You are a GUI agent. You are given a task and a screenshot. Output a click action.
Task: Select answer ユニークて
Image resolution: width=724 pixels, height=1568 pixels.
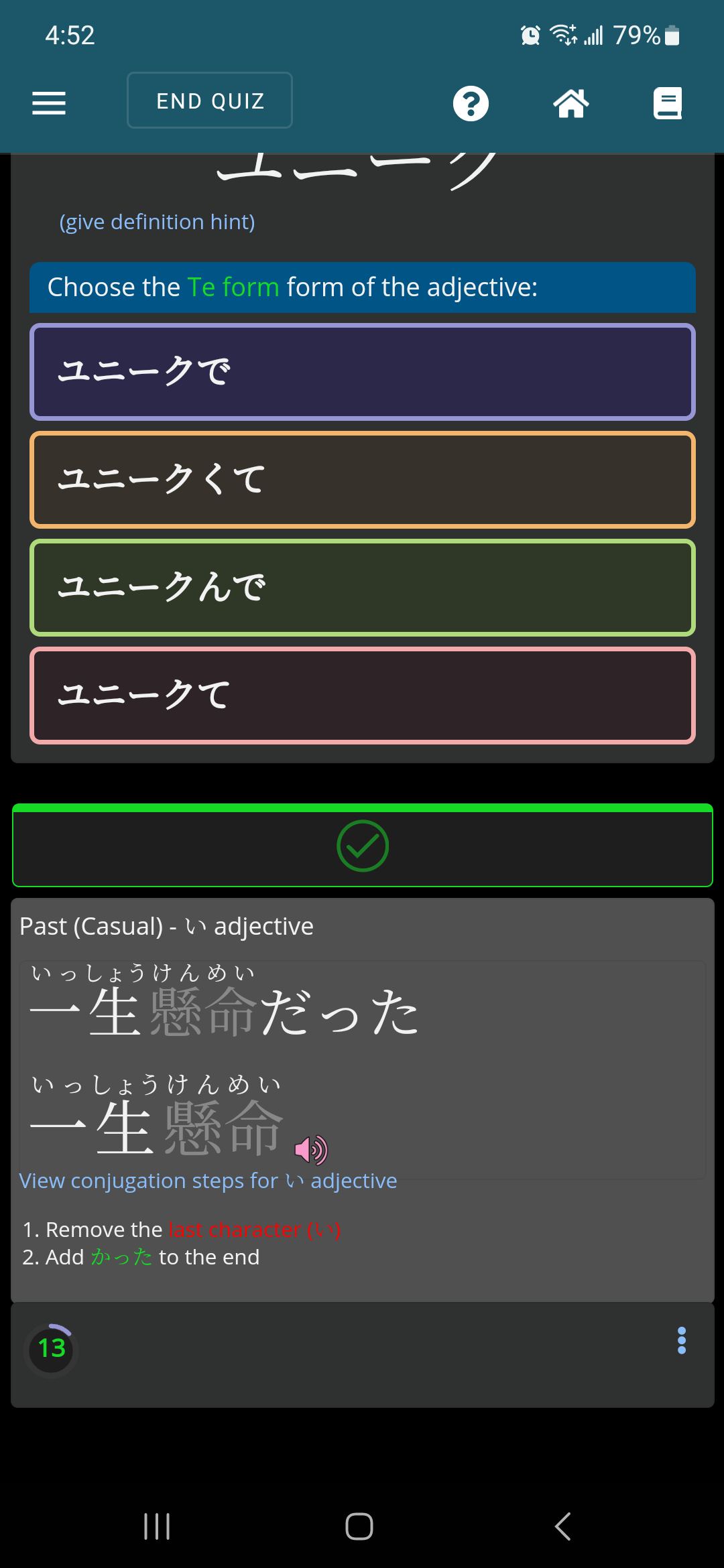coord(362,696)
